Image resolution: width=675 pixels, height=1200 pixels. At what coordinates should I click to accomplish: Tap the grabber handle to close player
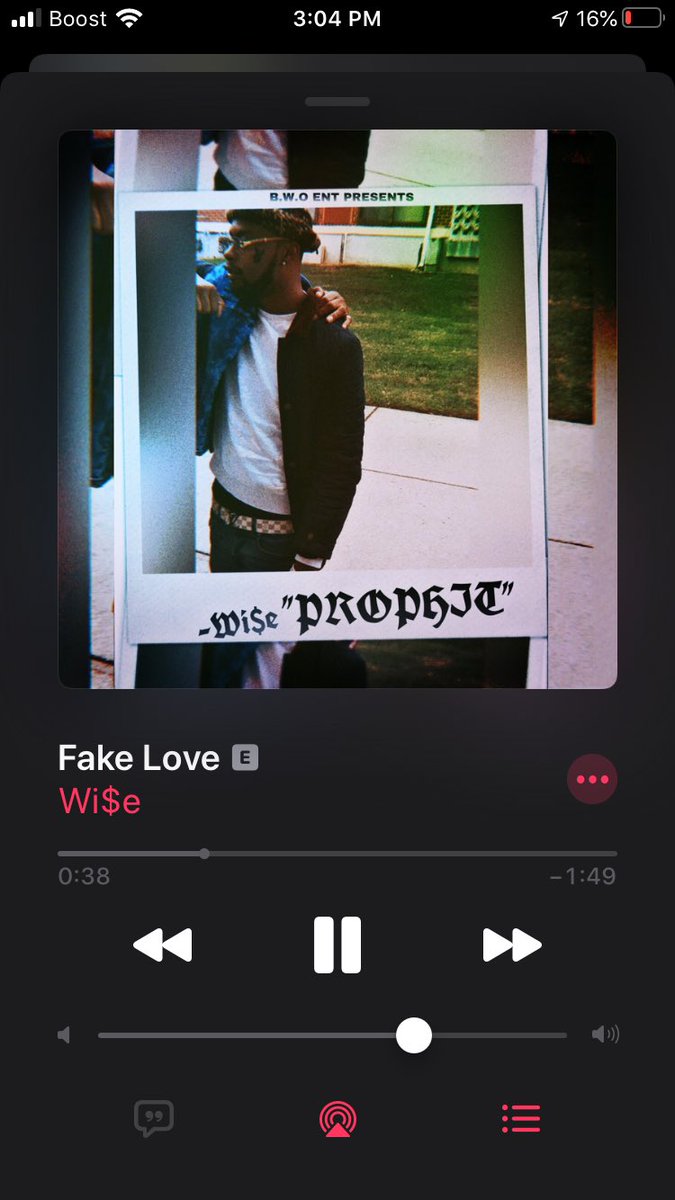(337, 102)
